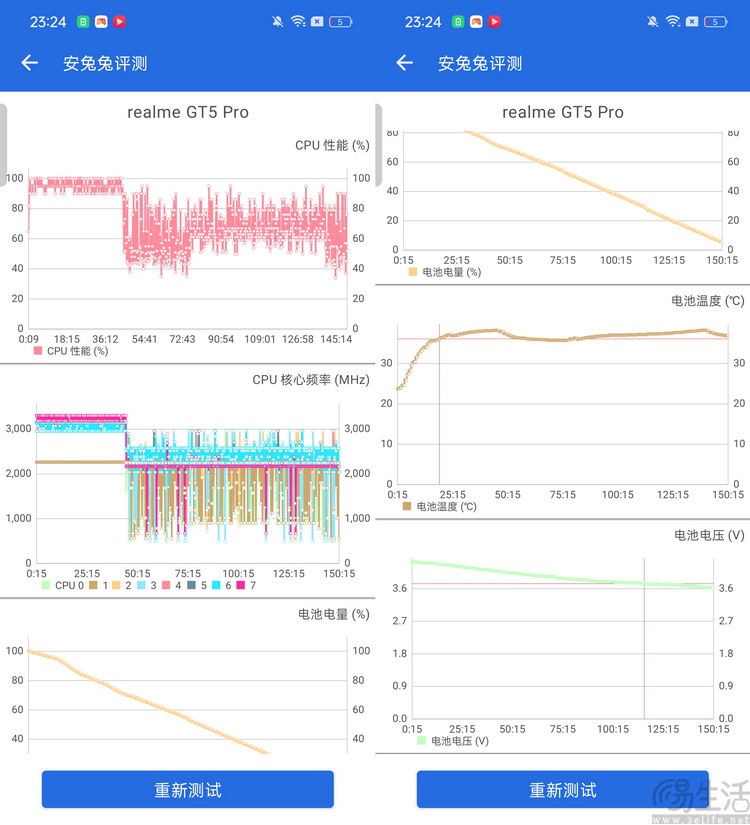750x825 pixels.
Task: Rerun test via 重新测试 under battery voltage chart
Action: [562, 789]
